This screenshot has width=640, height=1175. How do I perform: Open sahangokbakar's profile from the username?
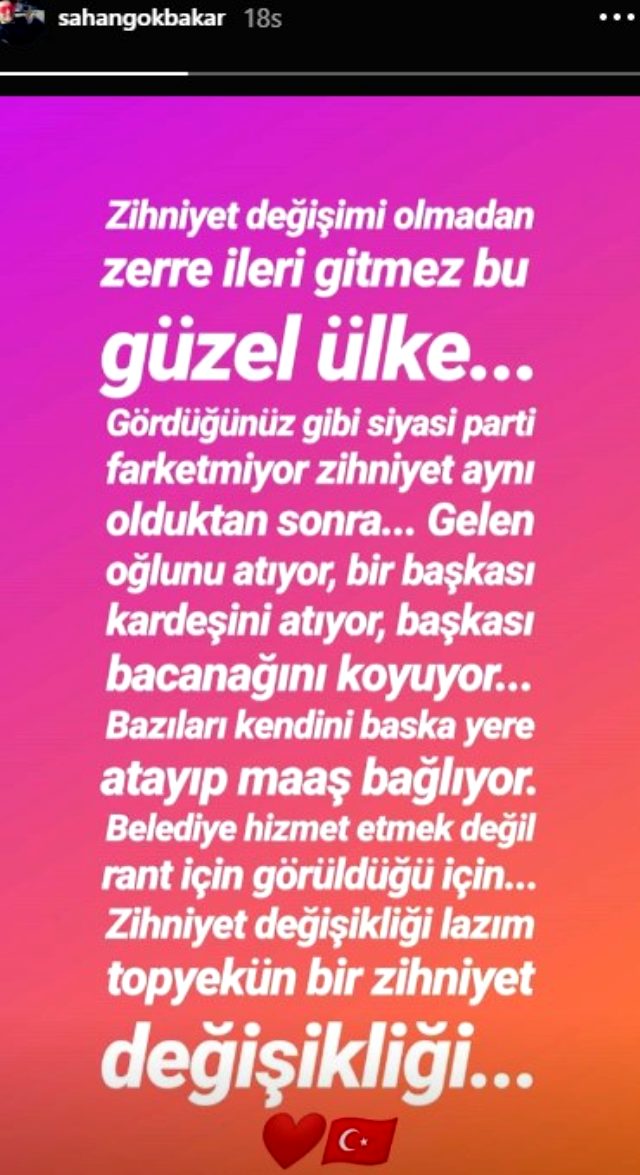141,19
